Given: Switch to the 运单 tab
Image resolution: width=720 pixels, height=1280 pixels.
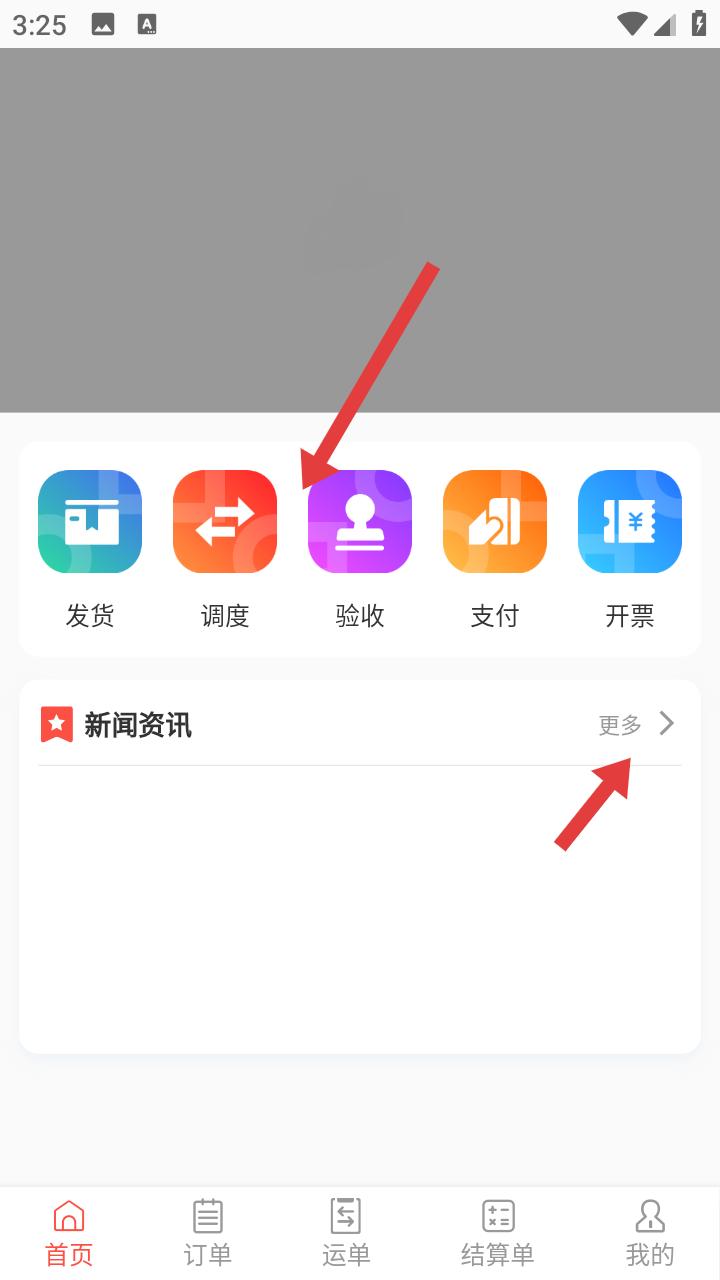Looking at the screenshot, I should coord(346,1233).
